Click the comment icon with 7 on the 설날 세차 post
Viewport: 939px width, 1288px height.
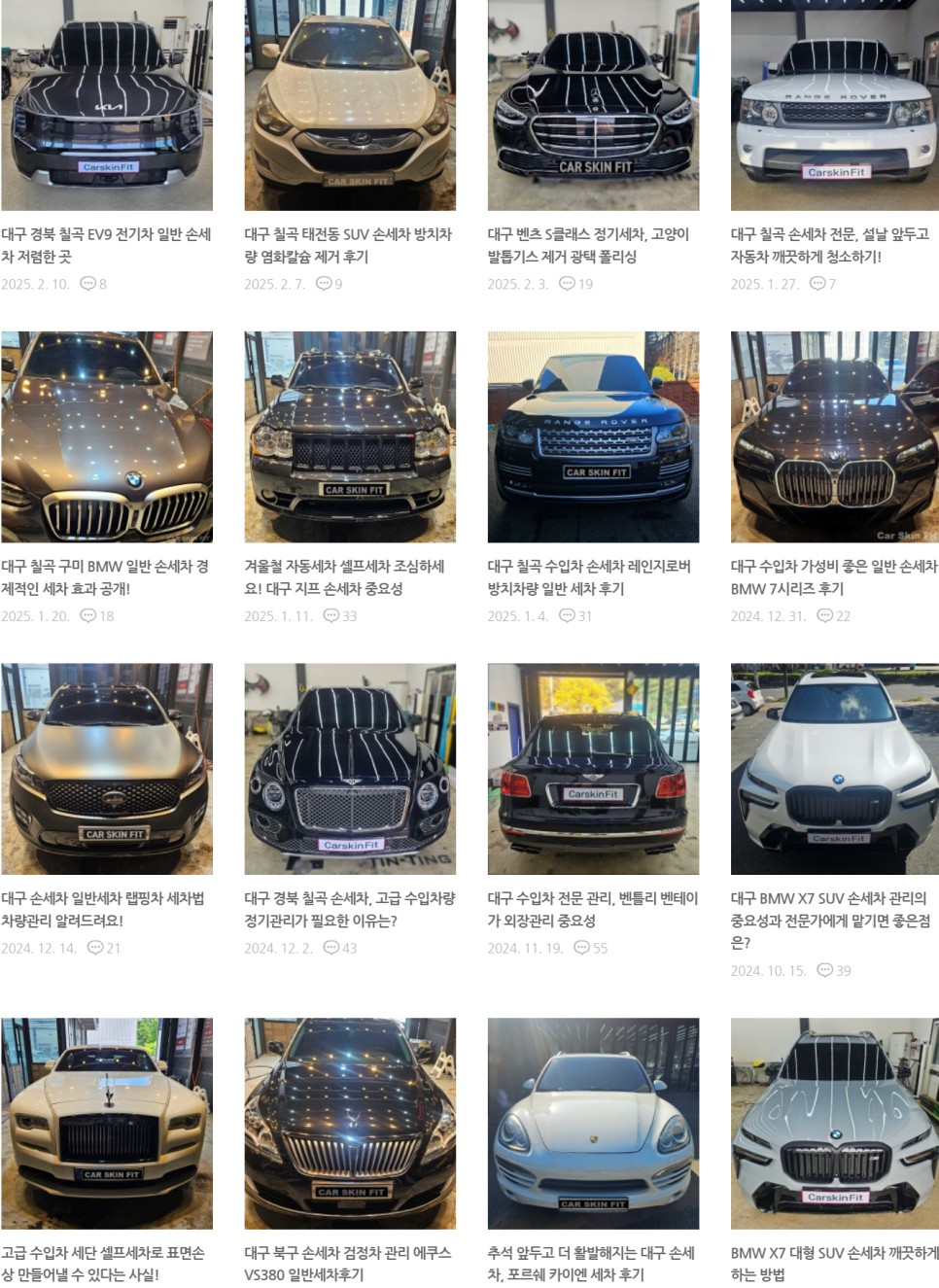[x=816, y=283]
